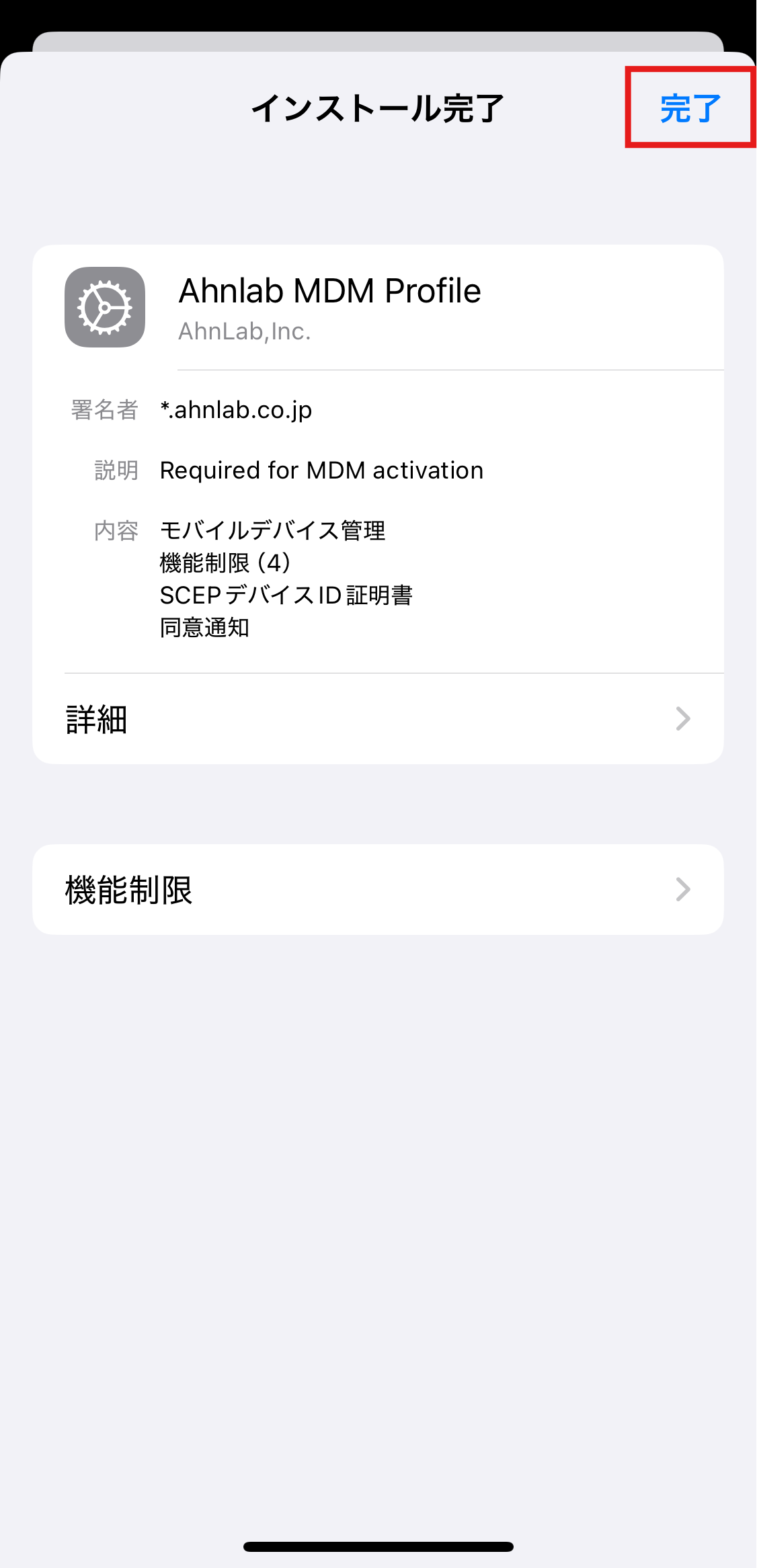The width and height of the screenshot is (757, 1568).
Task: Open the 機能制限 restrictions row
Action: (378, 889)
